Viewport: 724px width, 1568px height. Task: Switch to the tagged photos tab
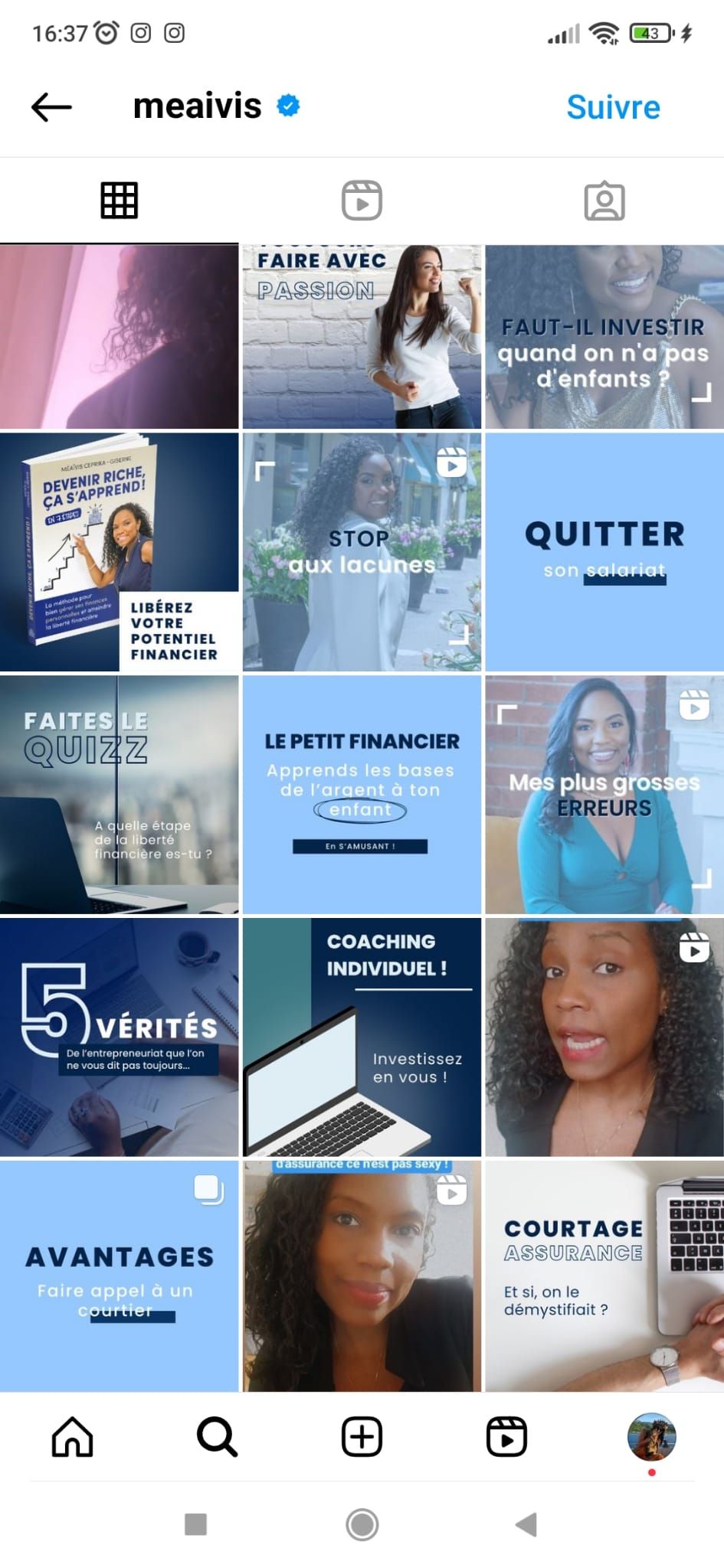[604, 201]
